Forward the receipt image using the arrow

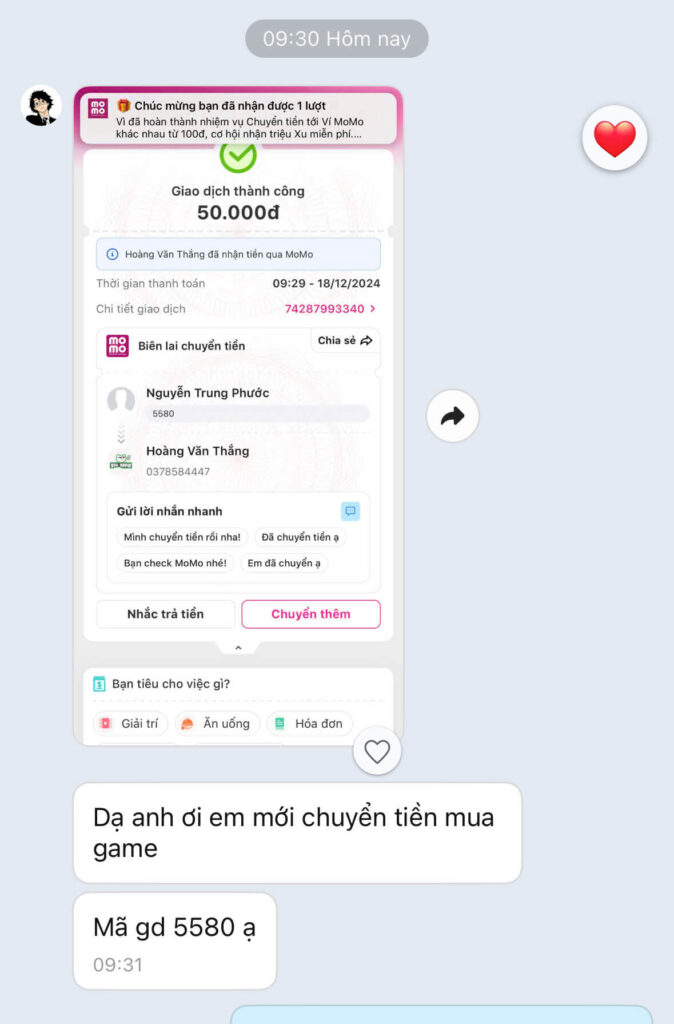[453, 416]
